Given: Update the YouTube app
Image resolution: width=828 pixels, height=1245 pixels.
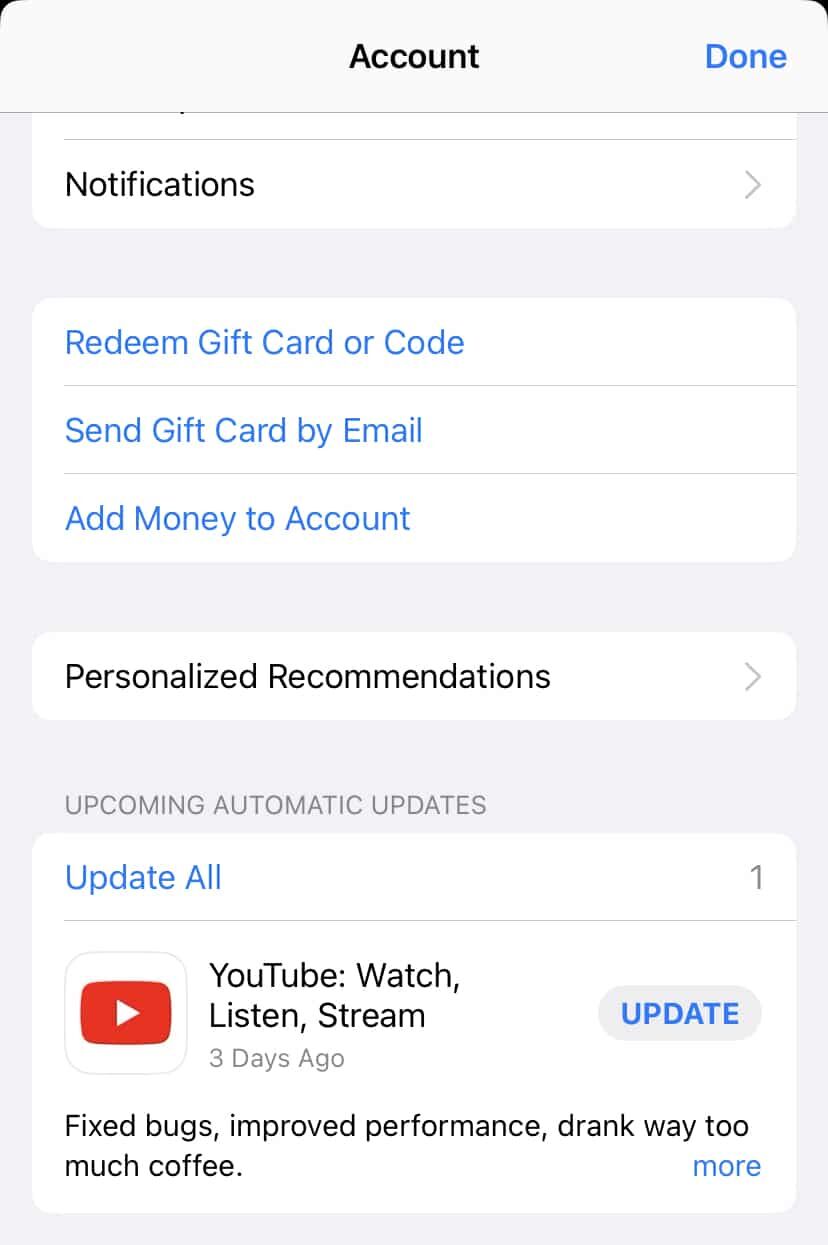Looking at the screenshot, I should 679,1013.
